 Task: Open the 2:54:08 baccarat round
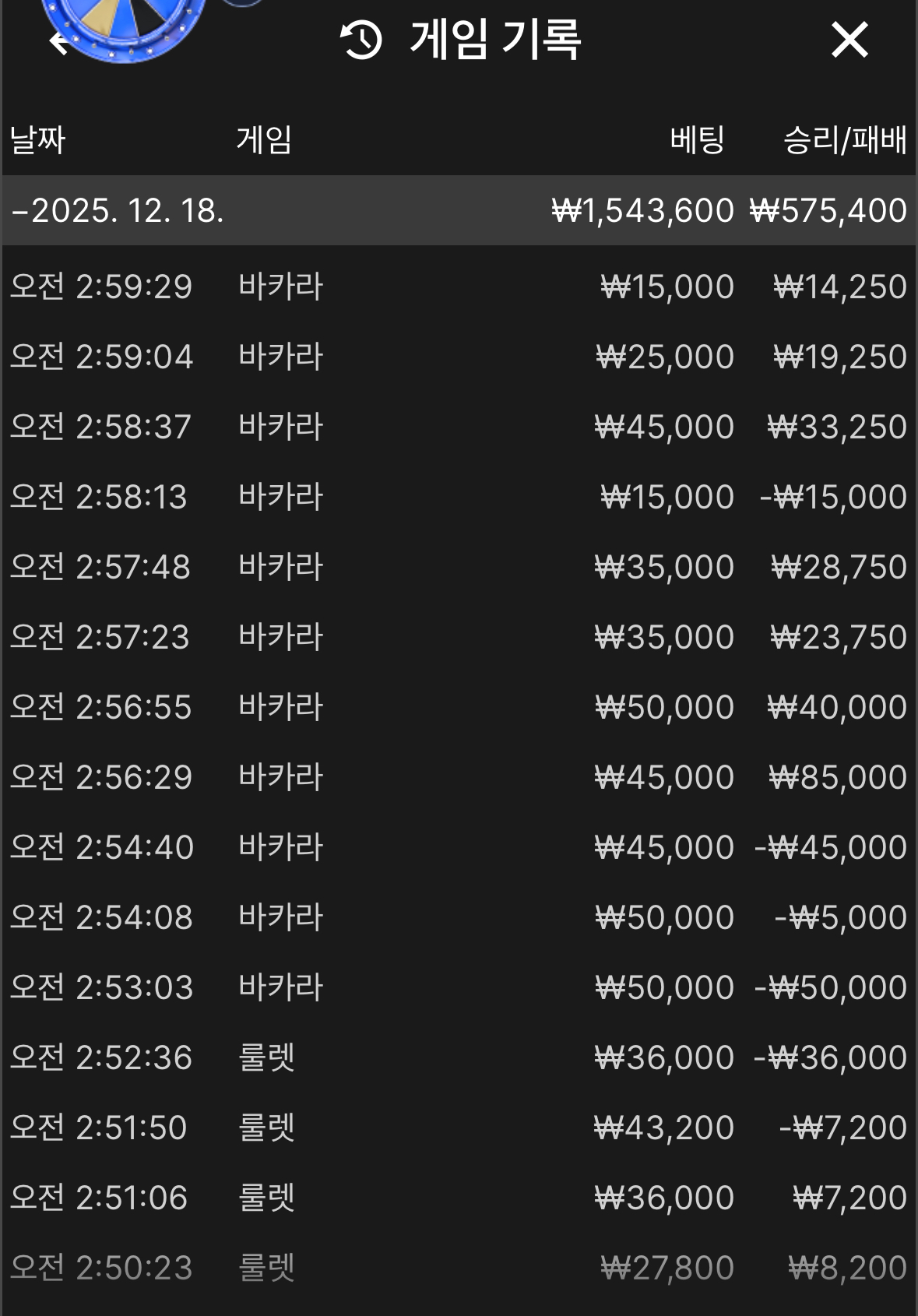(x=459, y=917)
